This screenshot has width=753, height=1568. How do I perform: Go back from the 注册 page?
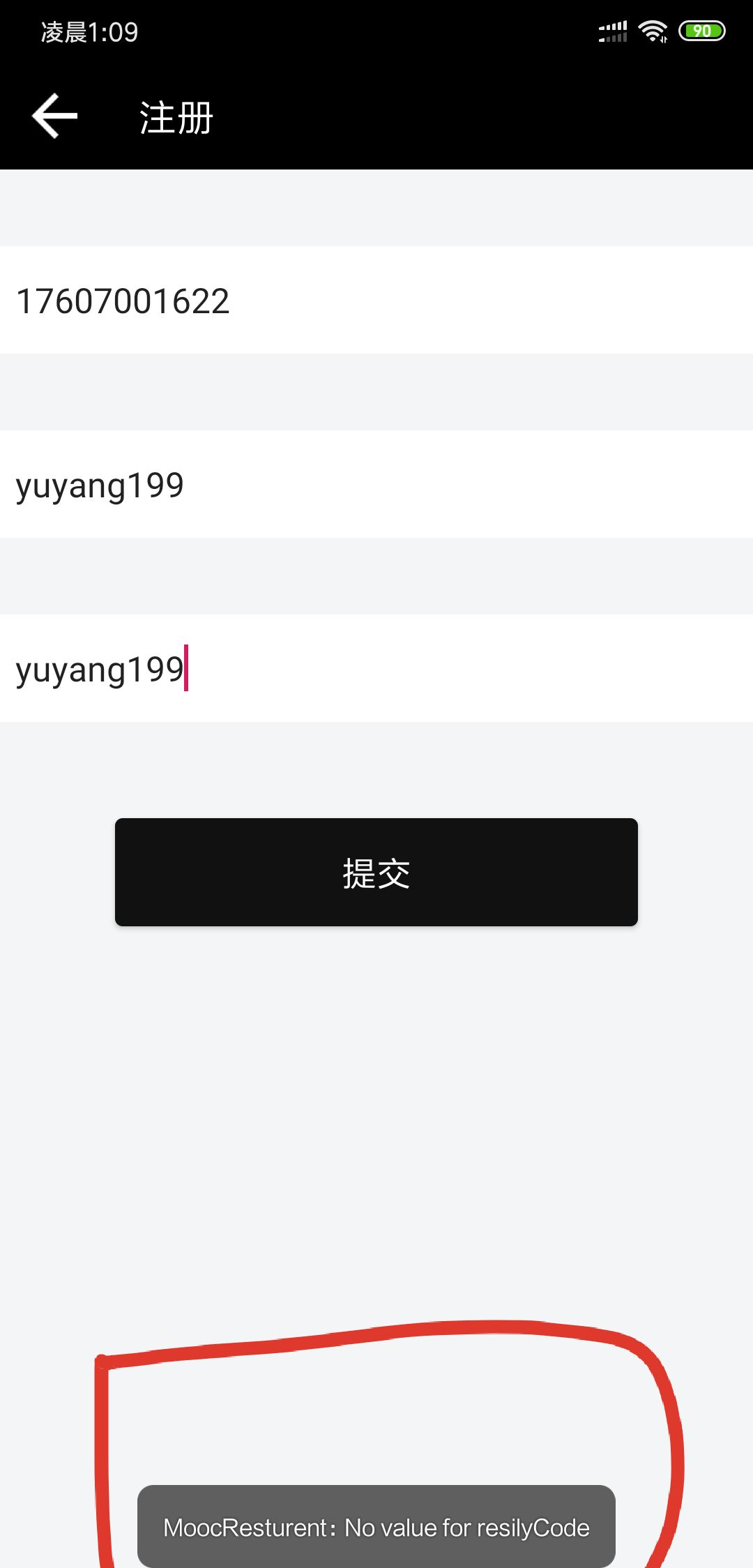click(x=54, y=116)
